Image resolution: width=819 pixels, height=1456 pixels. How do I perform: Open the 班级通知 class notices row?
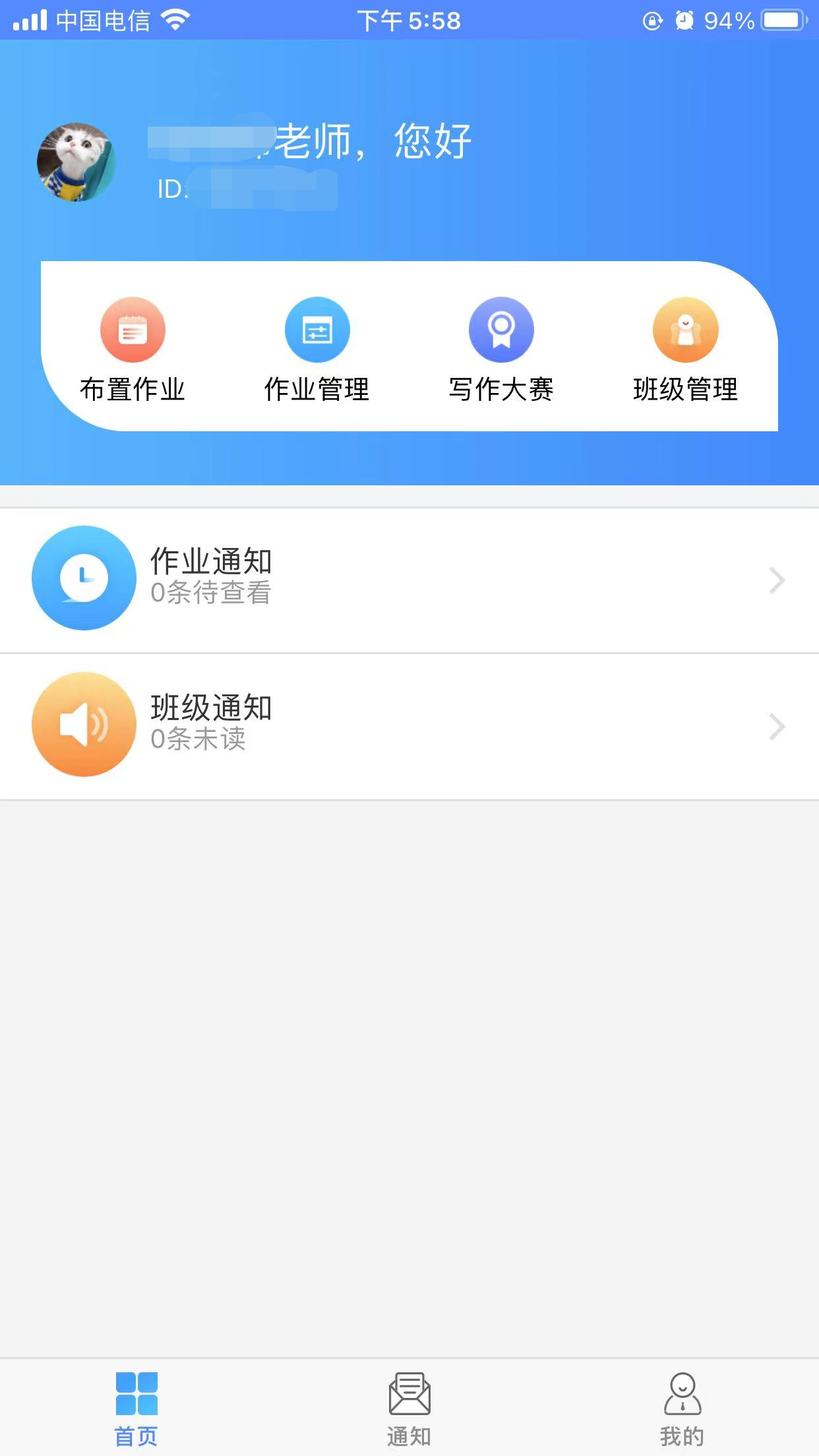(x=409, y=725)
